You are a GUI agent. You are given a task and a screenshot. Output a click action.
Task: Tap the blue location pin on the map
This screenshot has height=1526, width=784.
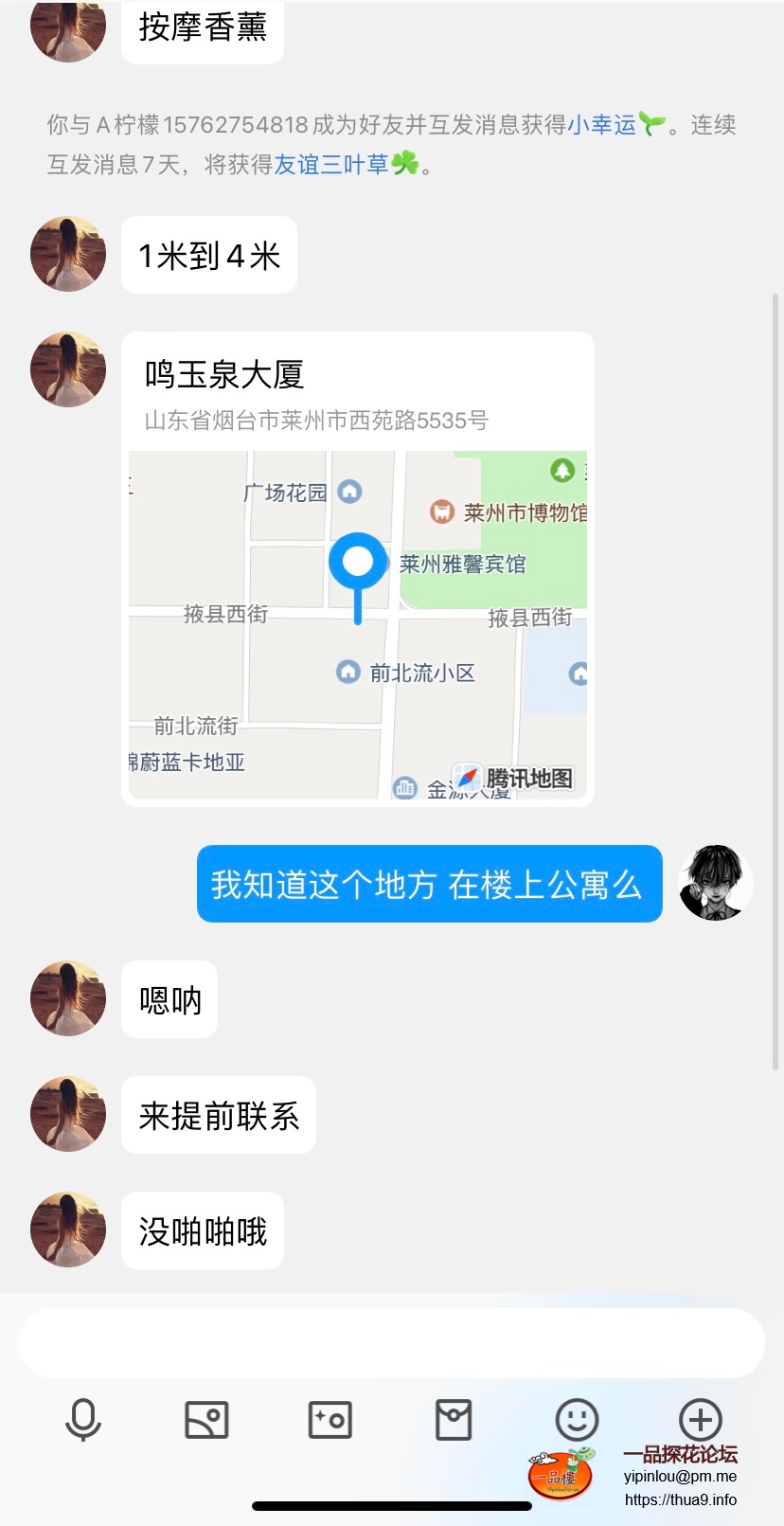pos(357,562)
